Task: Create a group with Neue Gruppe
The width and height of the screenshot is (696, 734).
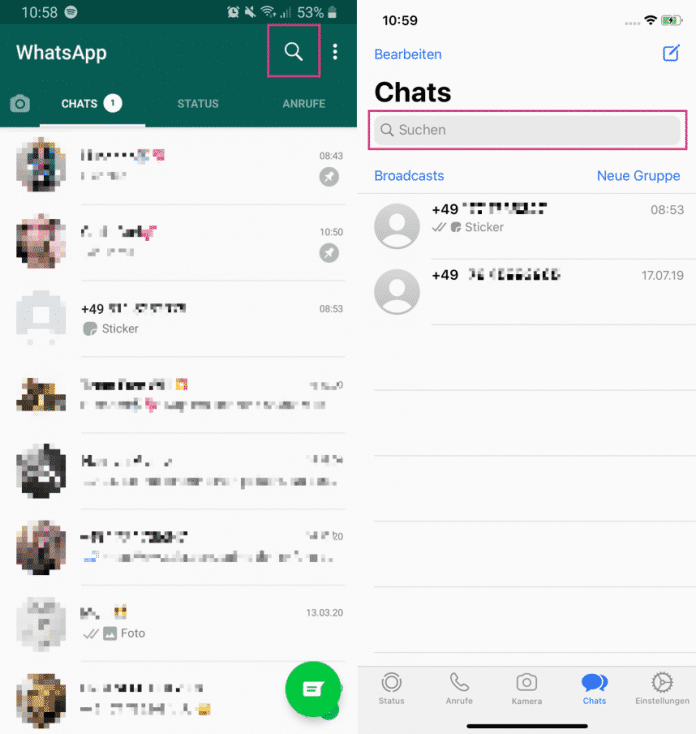Action: click(638, 175)
